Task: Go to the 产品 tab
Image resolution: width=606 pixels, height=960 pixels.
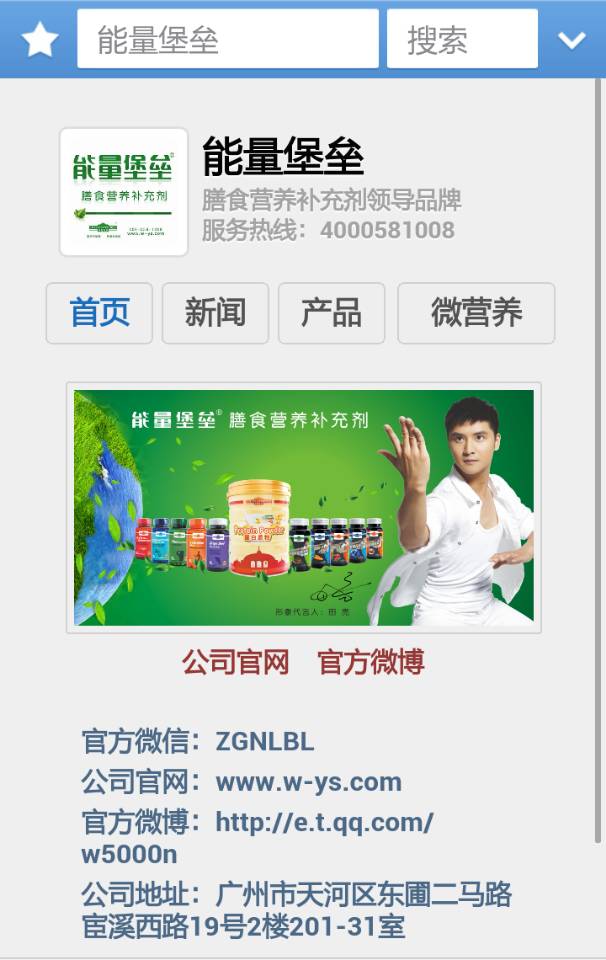Action: click(331, 313)
